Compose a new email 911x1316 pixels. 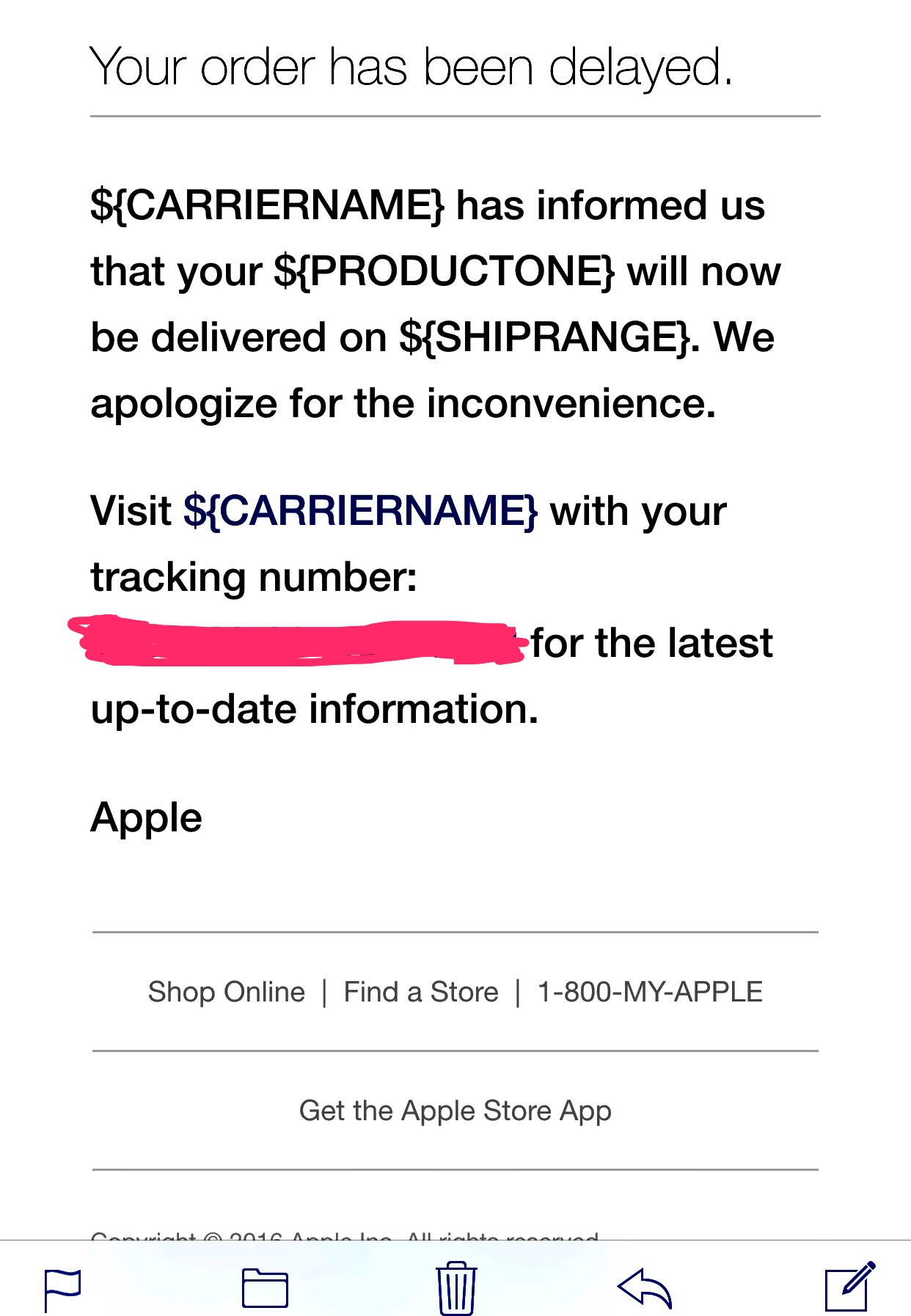click(850, 1286)
